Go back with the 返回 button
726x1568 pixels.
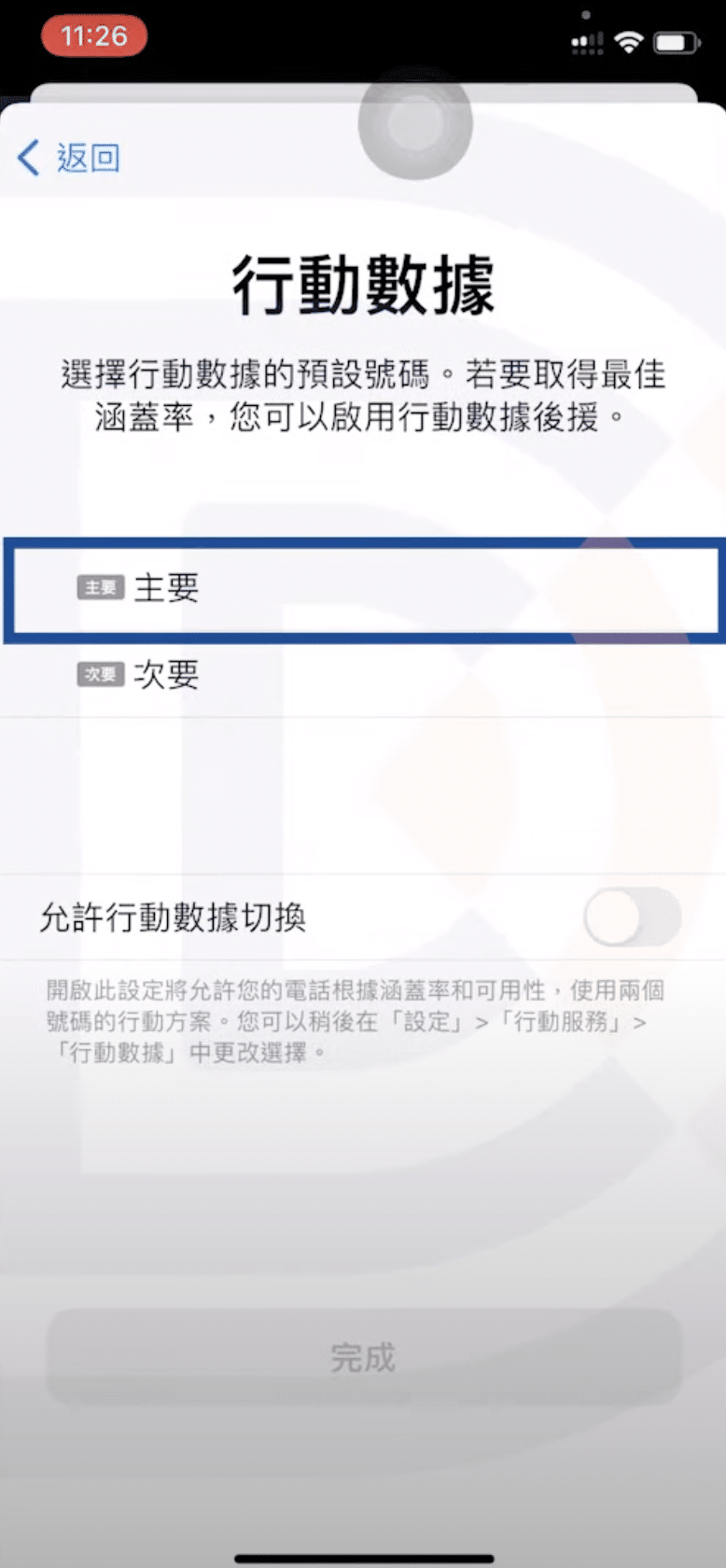pos(70,158)
